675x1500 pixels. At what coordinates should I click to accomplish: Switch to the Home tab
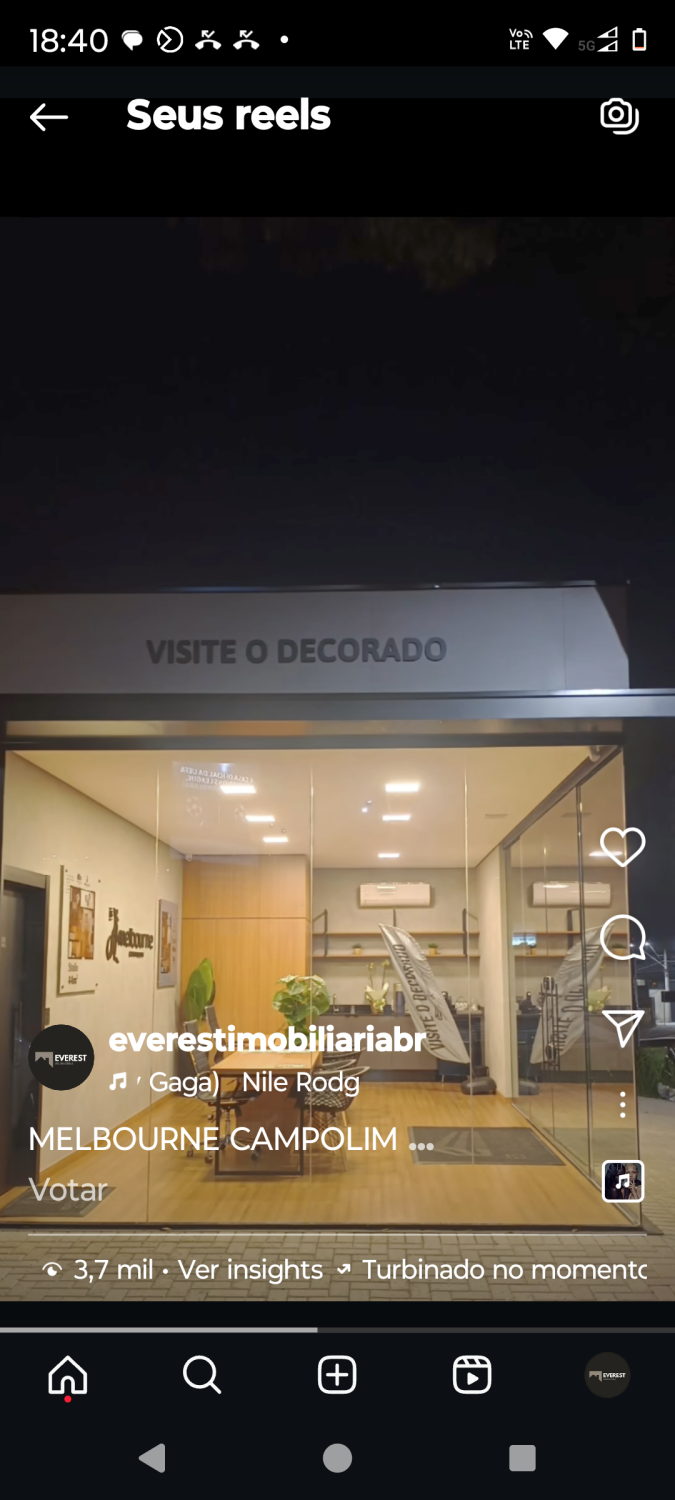click(x=68, y=1376)
